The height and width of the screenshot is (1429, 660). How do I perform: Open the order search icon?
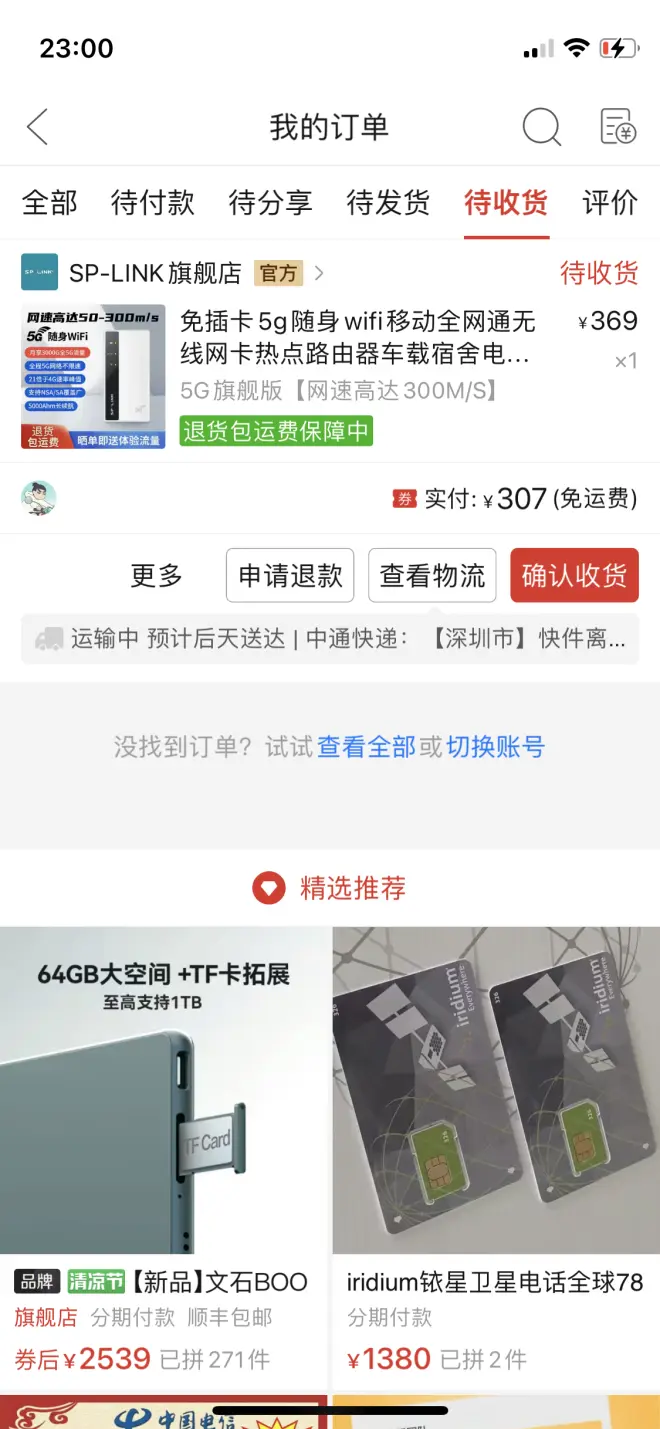tap(542, 127)
